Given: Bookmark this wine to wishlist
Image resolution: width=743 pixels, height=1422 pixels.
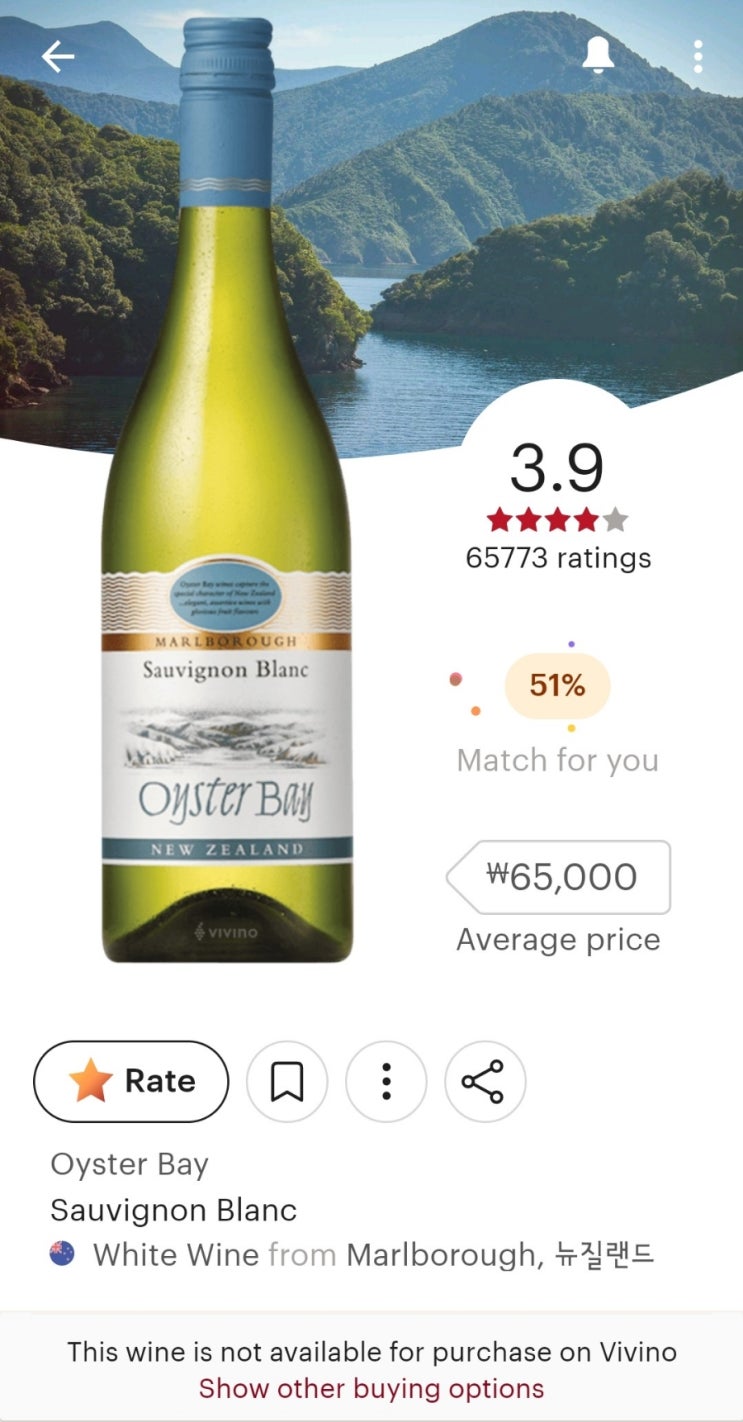Looking at the screenshot, I should click(287, 1081).
